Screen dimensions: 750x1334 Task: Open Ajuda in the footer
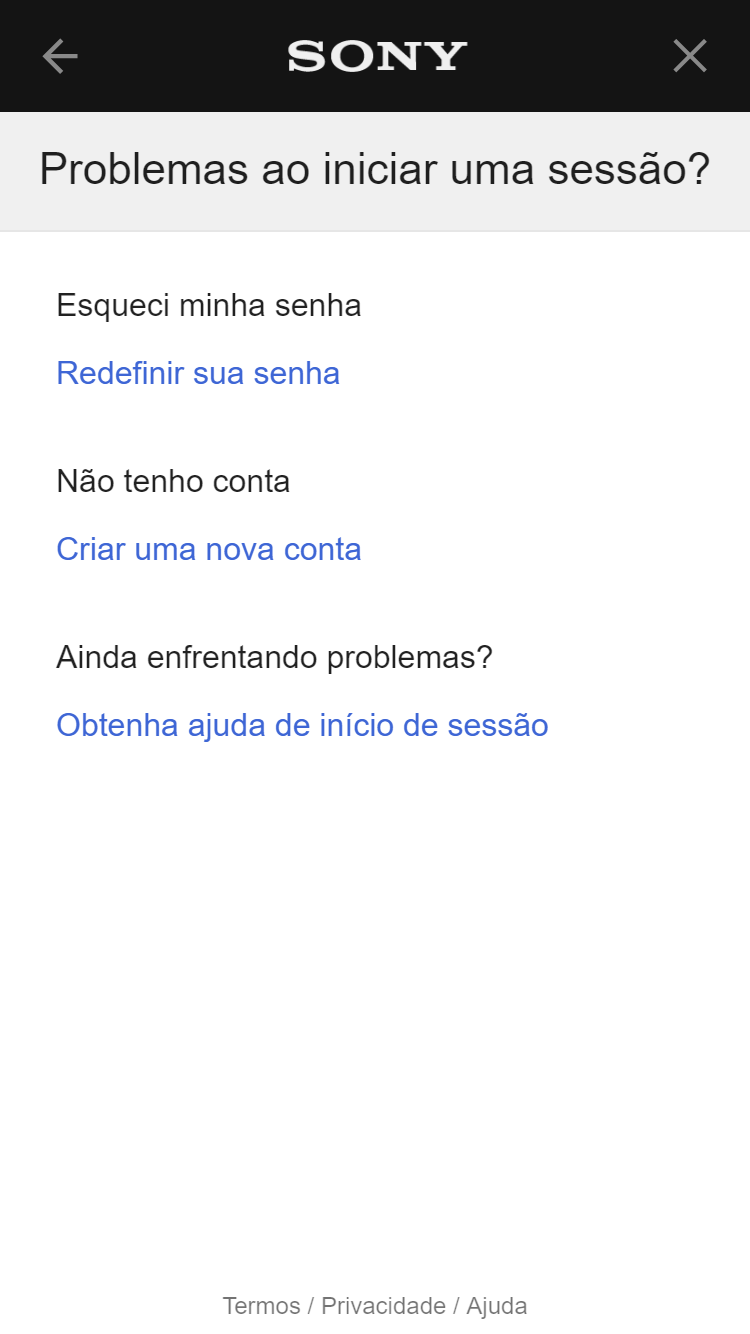[x=497, y=1306]
